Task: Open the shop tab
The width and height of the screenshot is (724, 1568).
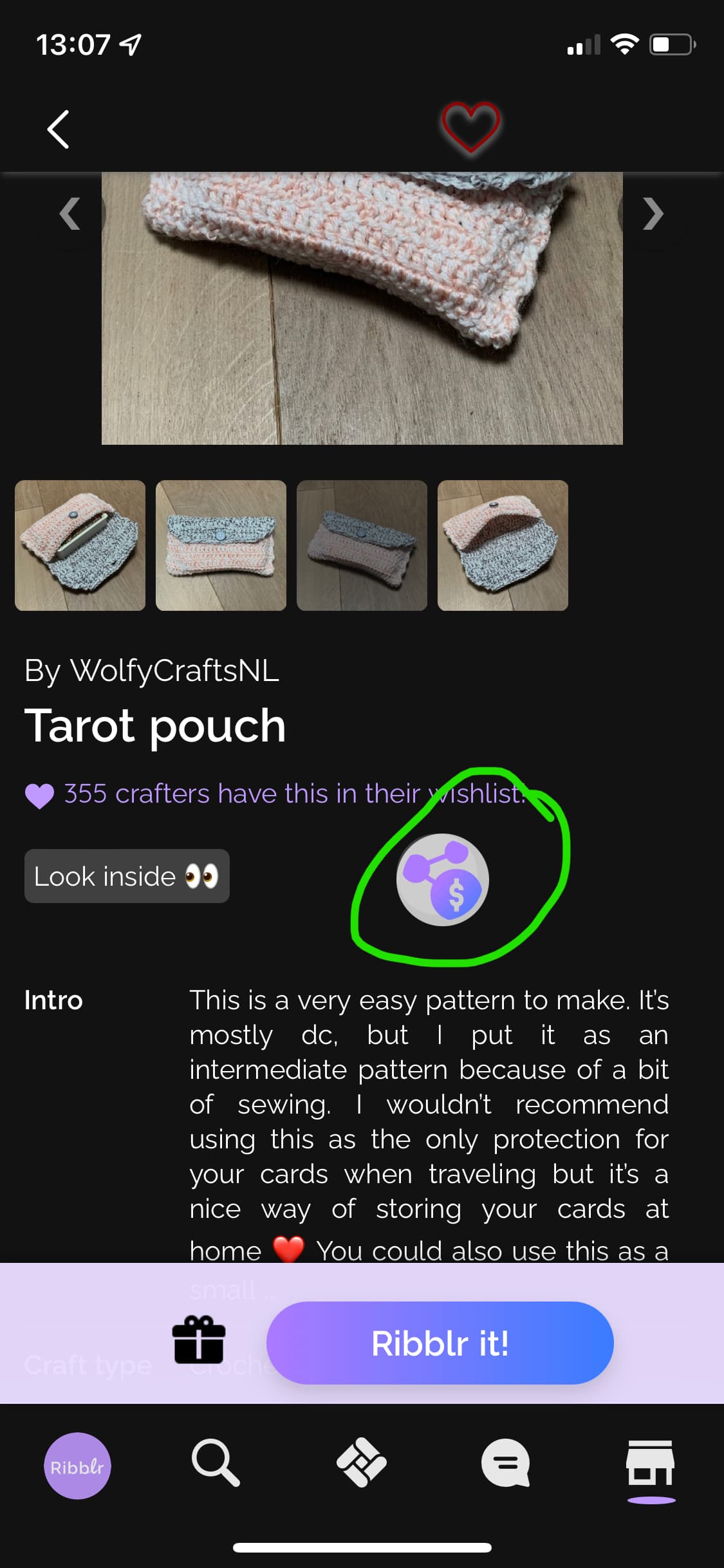Action: click(x=651, y=1463)
